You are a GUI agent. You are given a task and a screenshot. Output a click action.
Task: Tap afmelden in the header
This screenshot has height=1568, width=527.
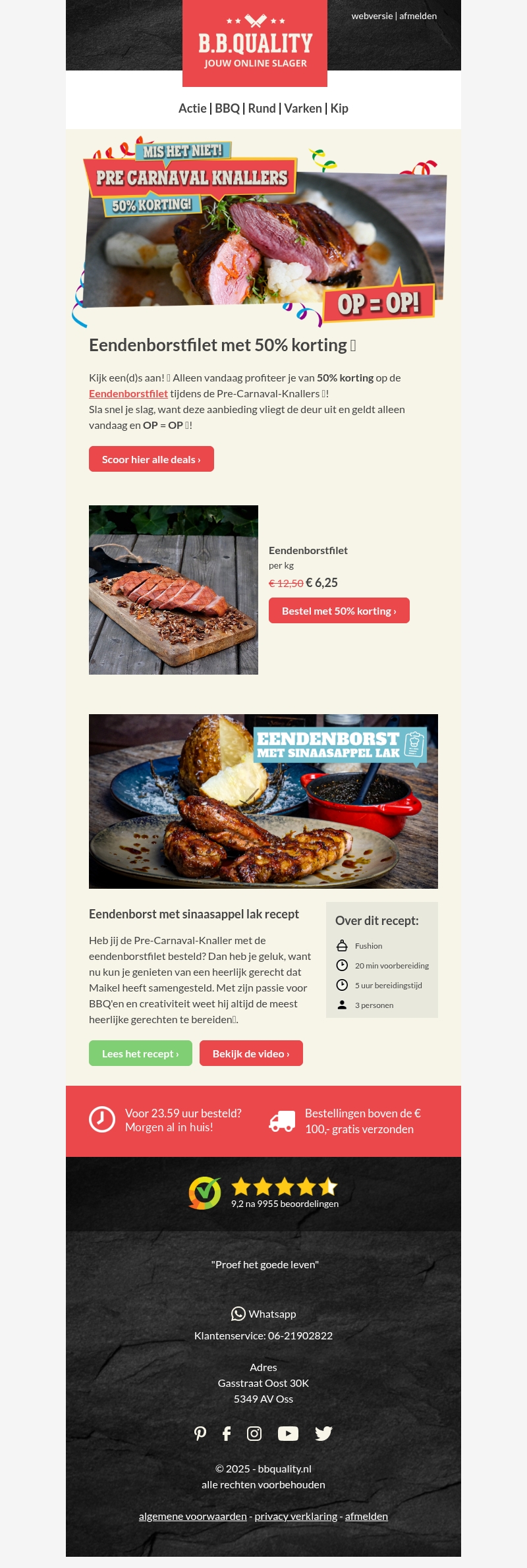[x=418, y=16]
